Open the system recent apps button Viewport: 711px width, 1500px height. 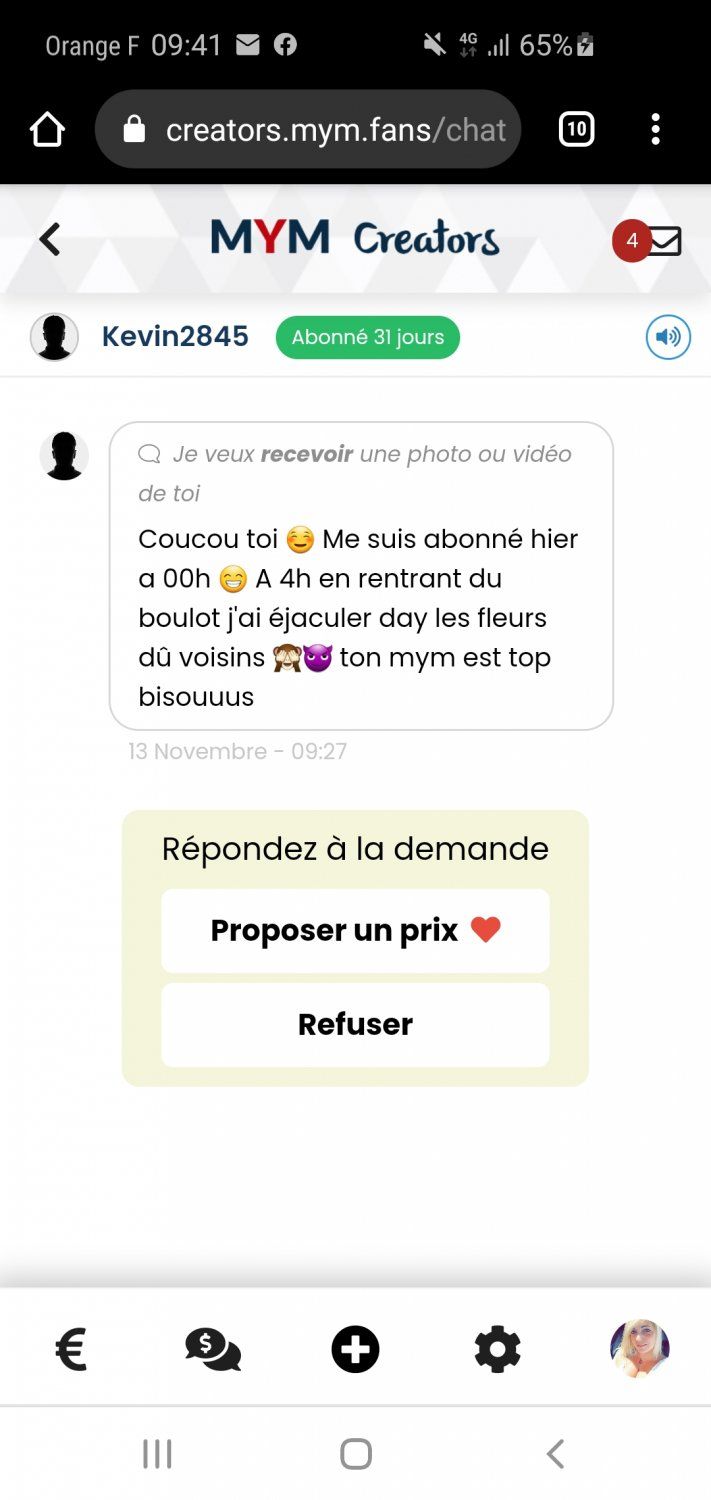coord(157,1453)
